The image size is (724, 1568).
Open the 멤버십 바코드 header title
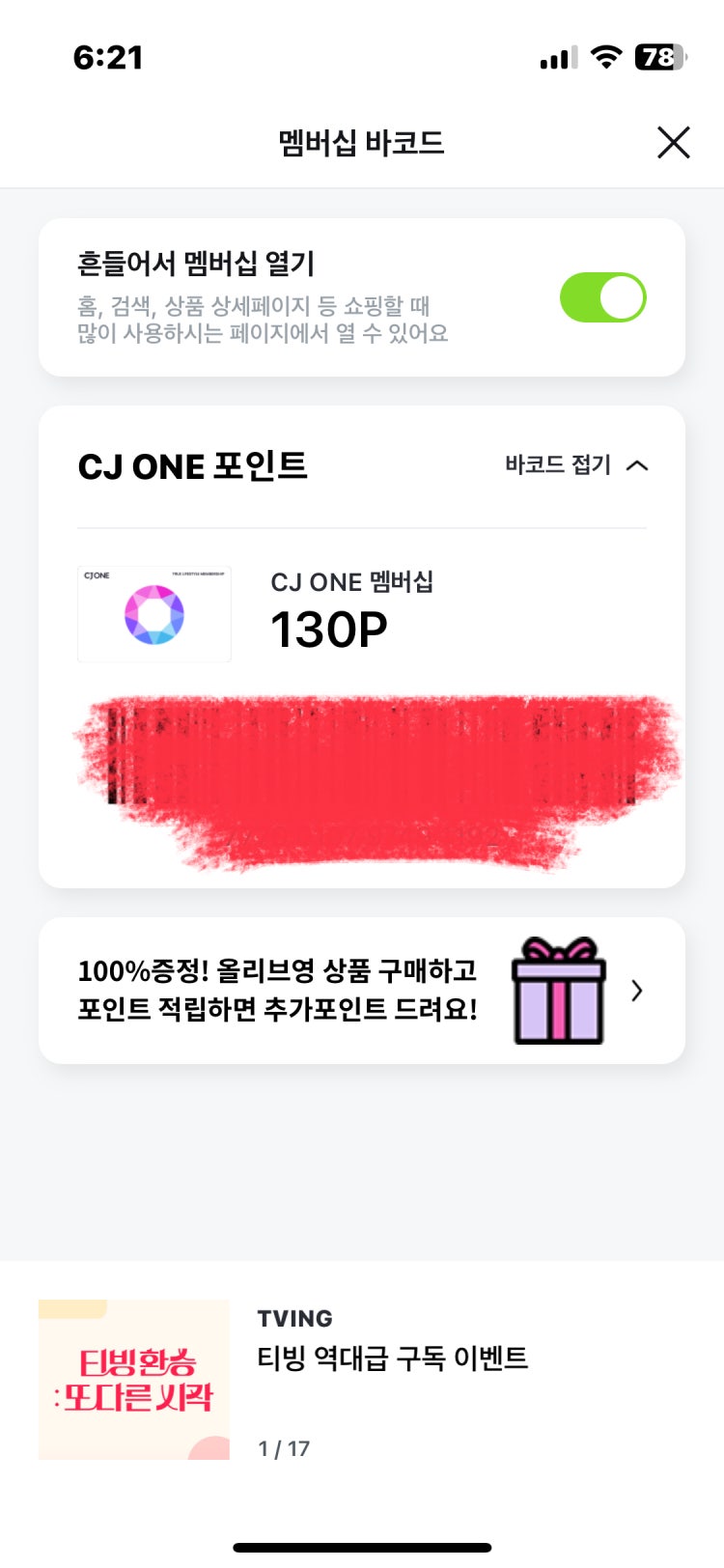coord(361,142)
